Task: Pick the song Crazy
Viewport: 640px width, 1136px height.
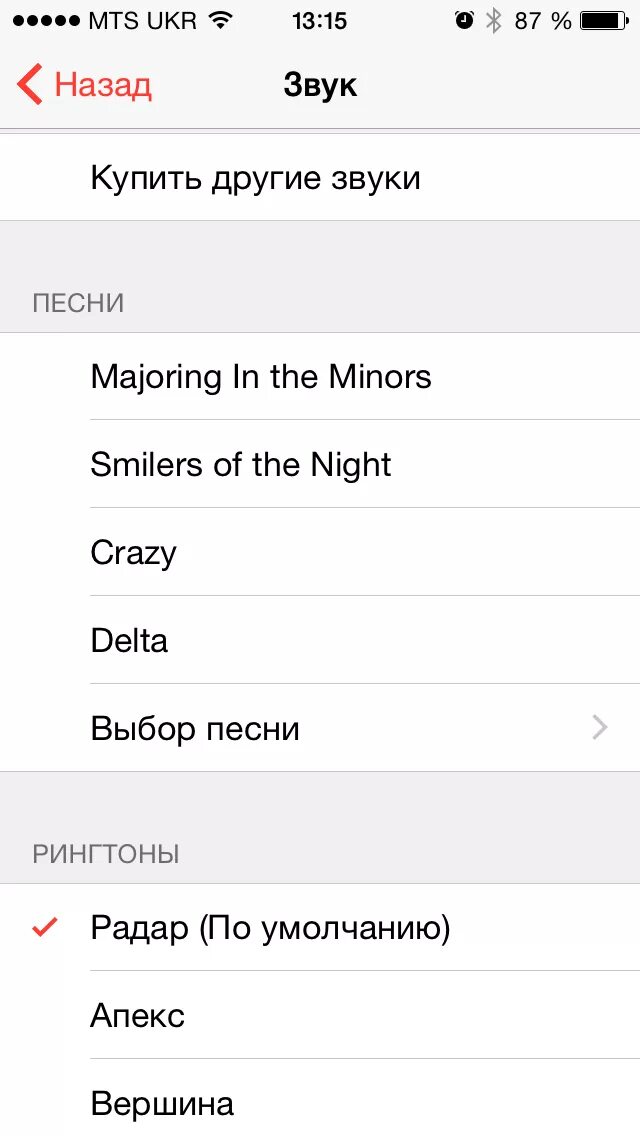Action: (x=320, y=552)
